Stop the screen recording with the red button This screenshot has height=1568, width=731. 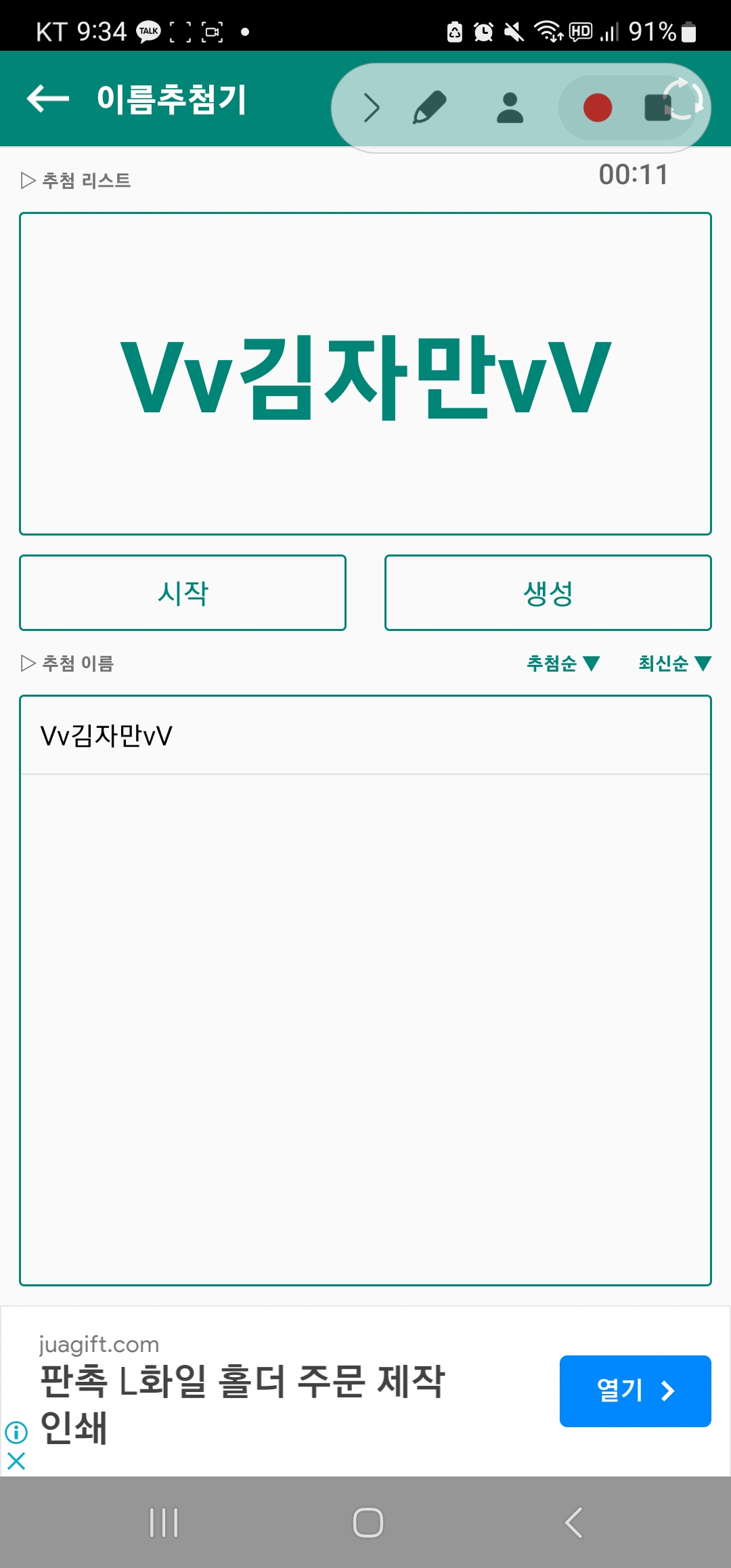(x=598, y=108)
